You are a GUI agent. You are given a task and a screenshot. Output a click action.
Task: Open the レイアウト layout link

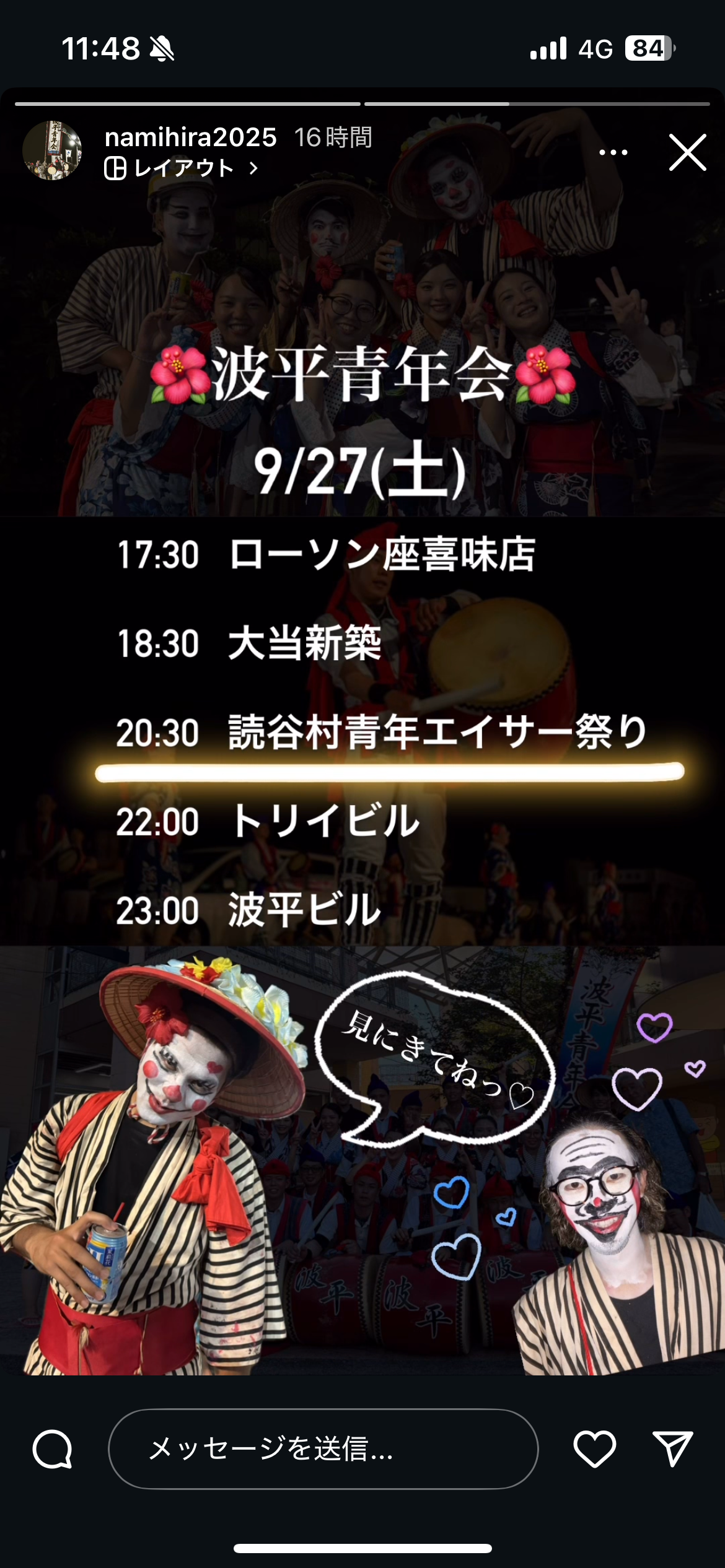coord(181,168)
